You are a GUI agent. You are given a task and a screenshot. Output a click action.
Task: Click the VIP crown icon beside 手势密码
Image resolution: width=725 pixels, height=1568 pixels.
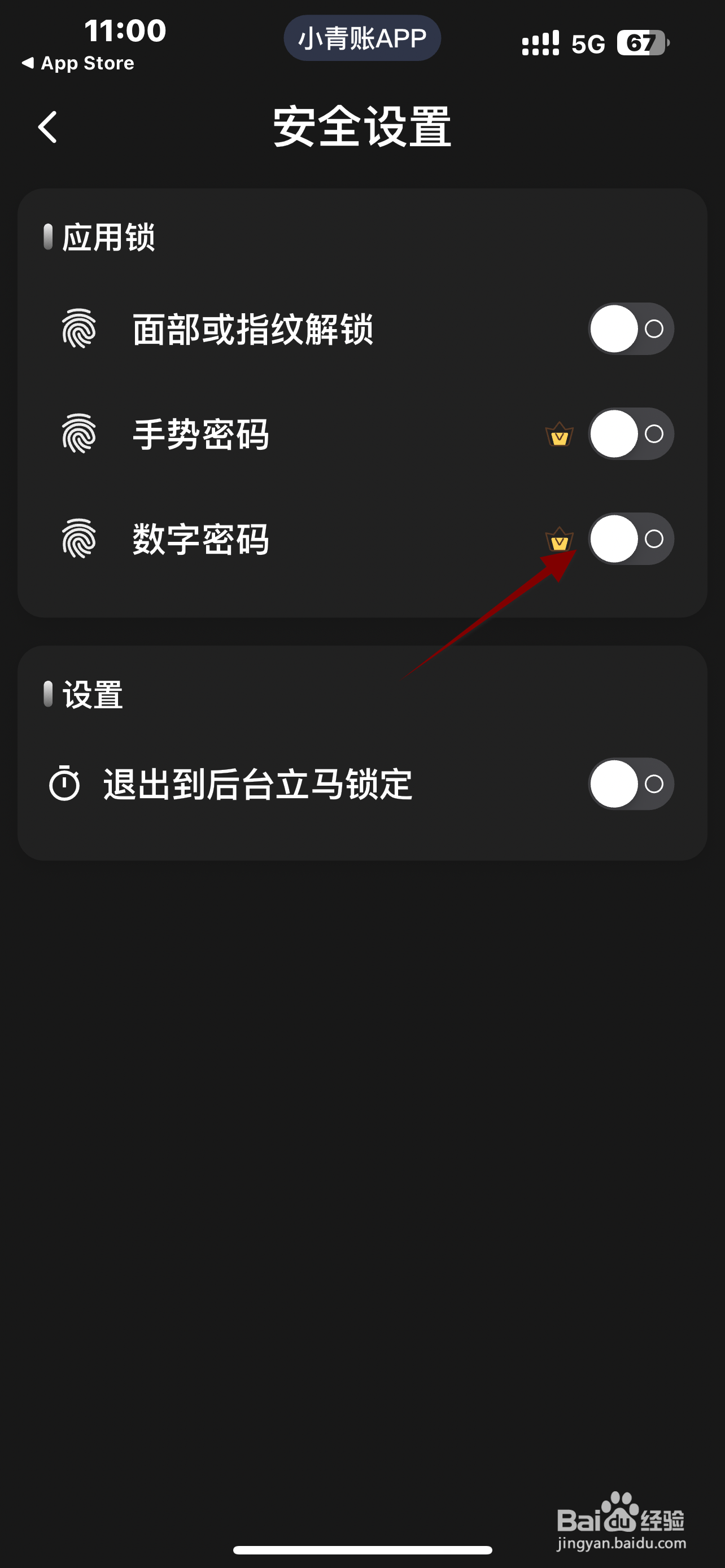pos(558,434)
